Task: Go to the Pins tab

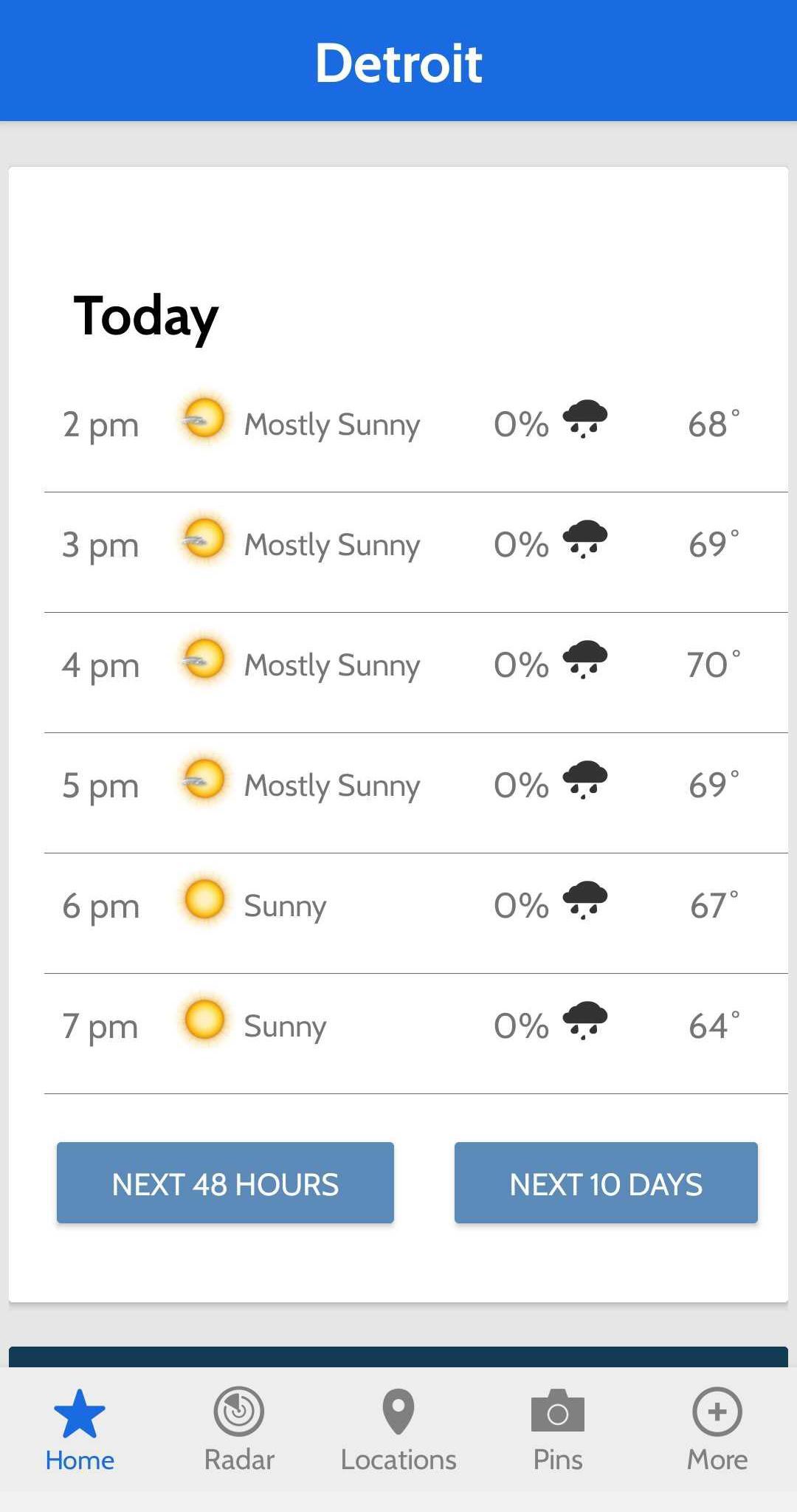Action: pyautogui.click(x=558, y=1430)
